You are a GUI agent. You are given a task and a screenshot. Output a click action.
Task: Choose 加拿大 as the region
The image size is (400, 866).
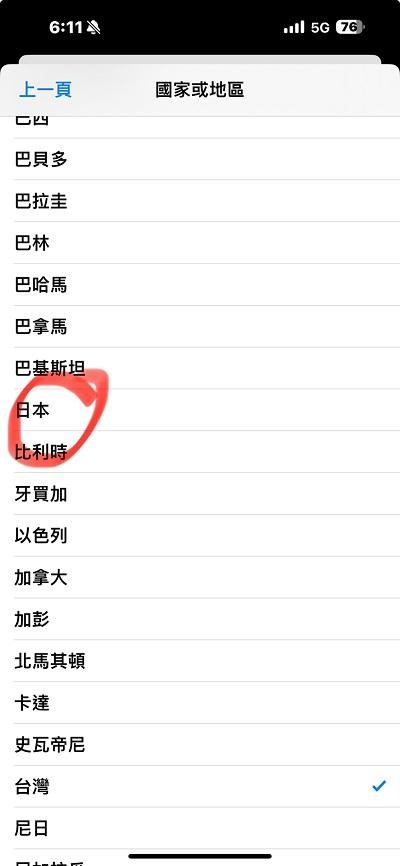pyautogui.click(x=200, y=578)
